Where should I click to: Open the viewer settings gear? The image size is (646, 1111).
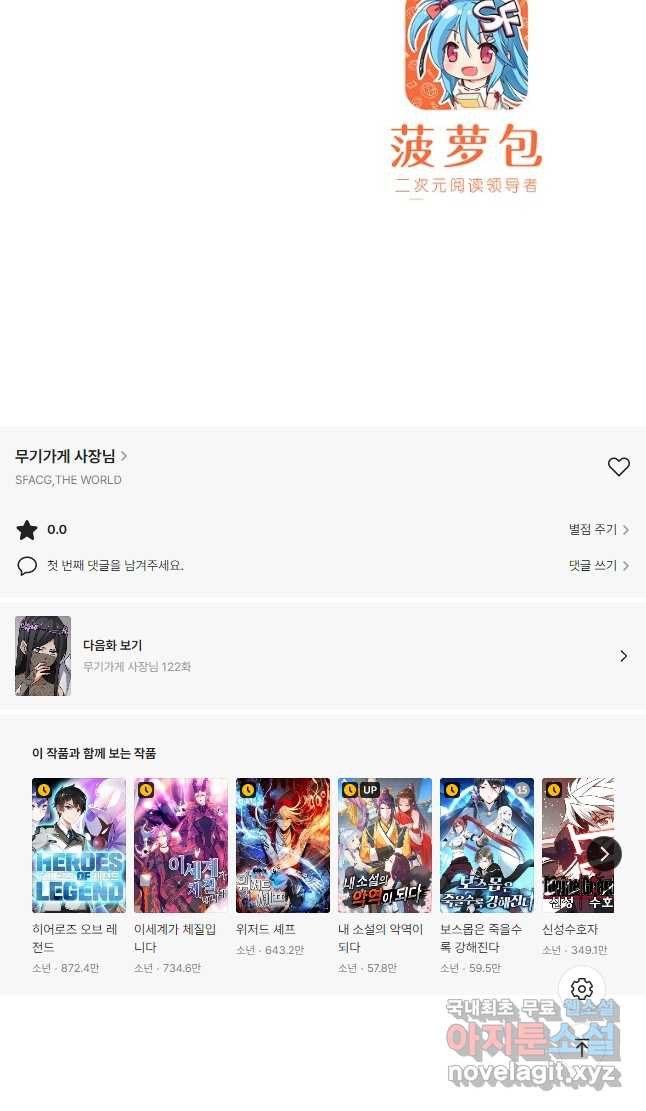pos(582,989)
